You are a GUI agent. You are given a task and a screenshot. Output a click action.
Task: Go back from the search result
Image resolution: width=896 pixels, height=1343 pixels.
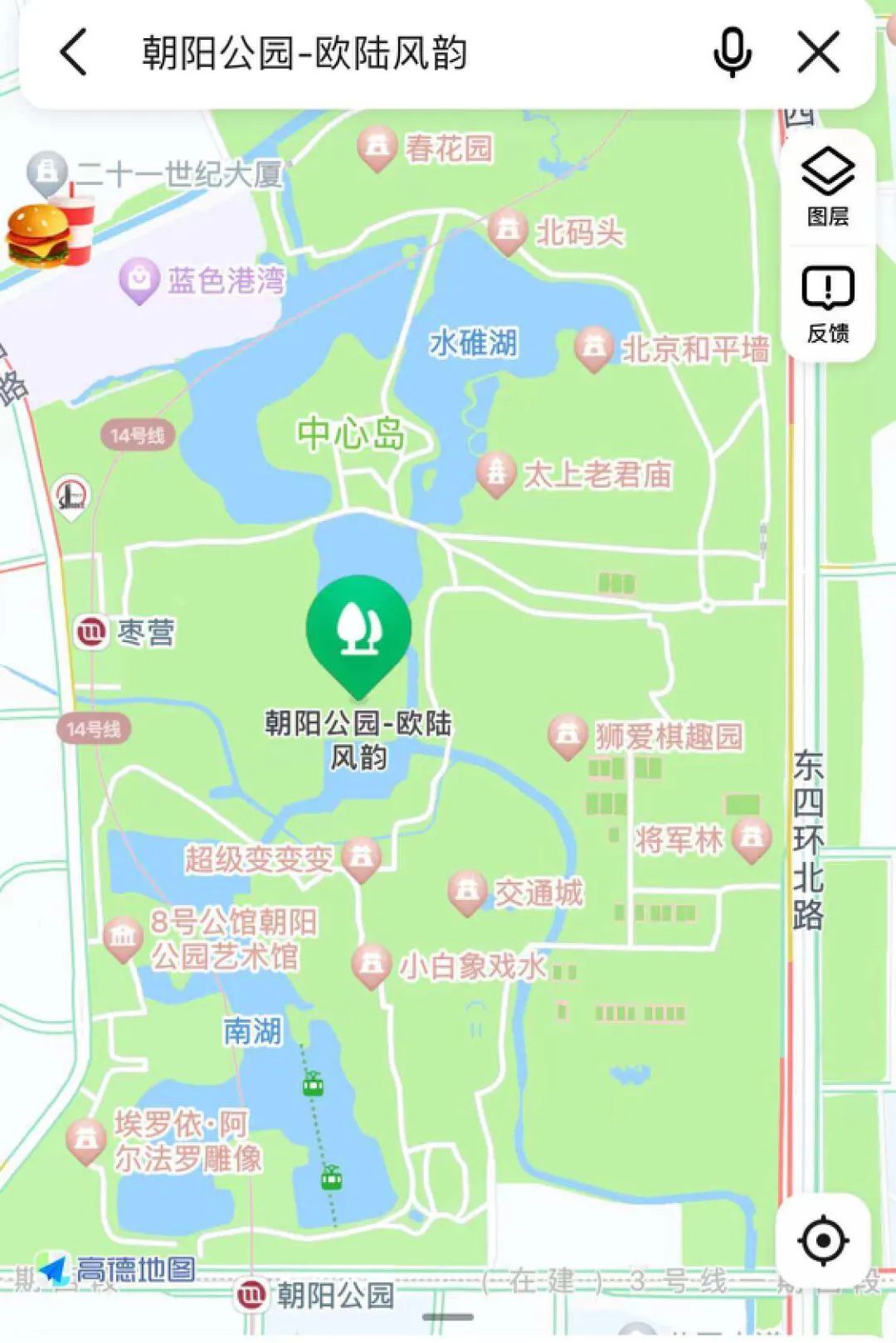click(74, 52)
